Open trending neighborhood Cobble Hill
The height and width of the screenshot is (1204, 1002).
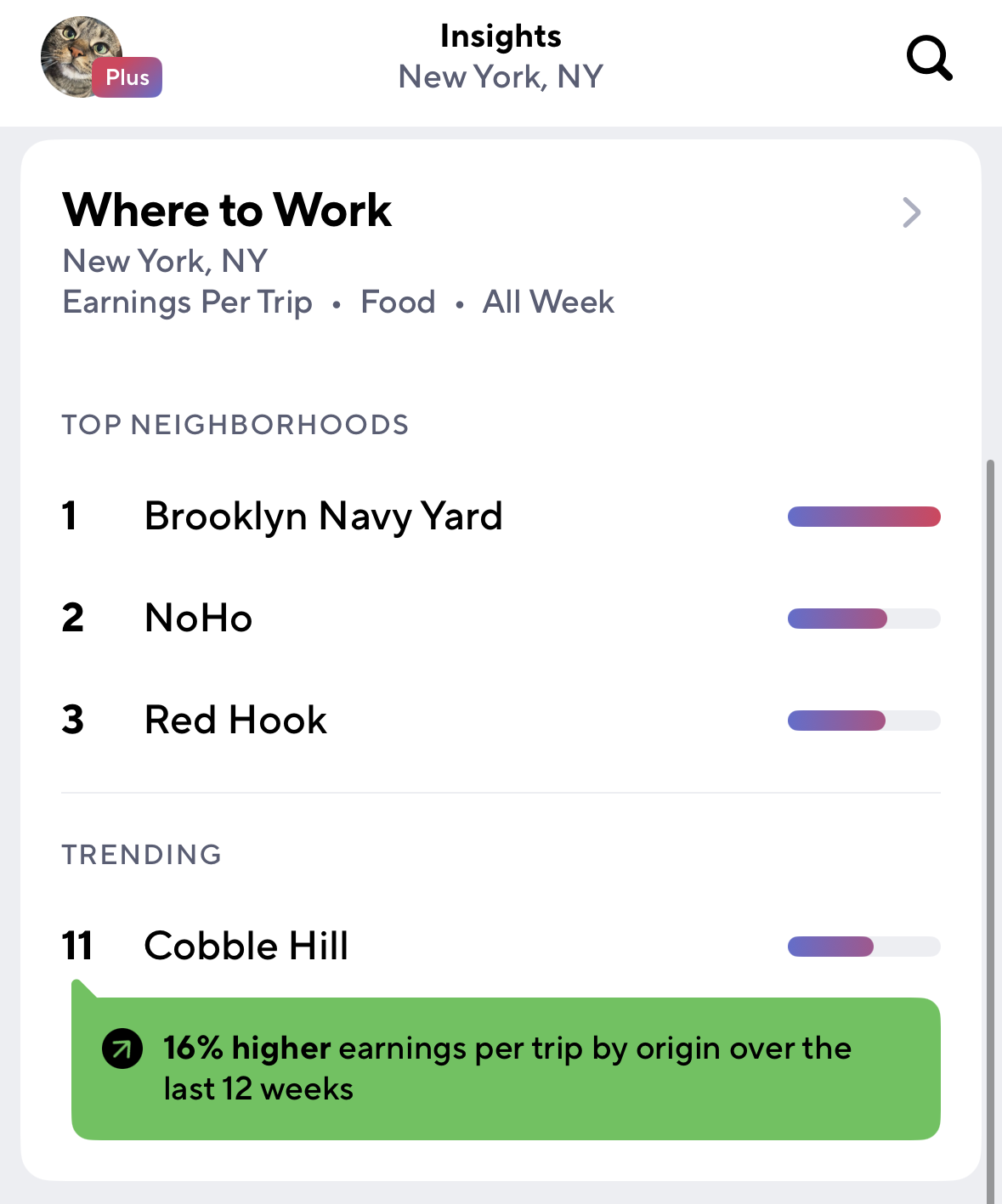click(246, 946)
